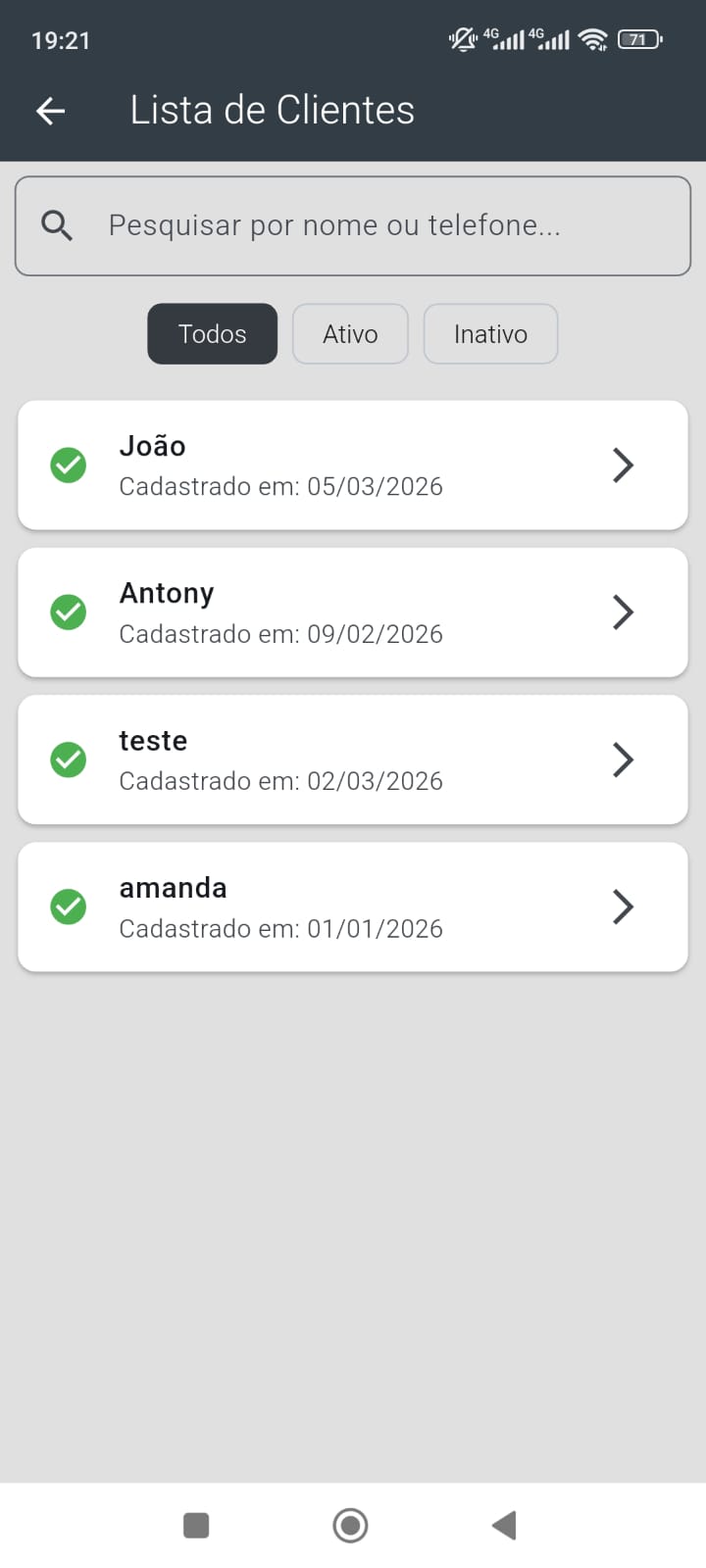Viewport: 706px width, 1568px height.
Task: Go back using the app bar arrow
Action: 51,111
